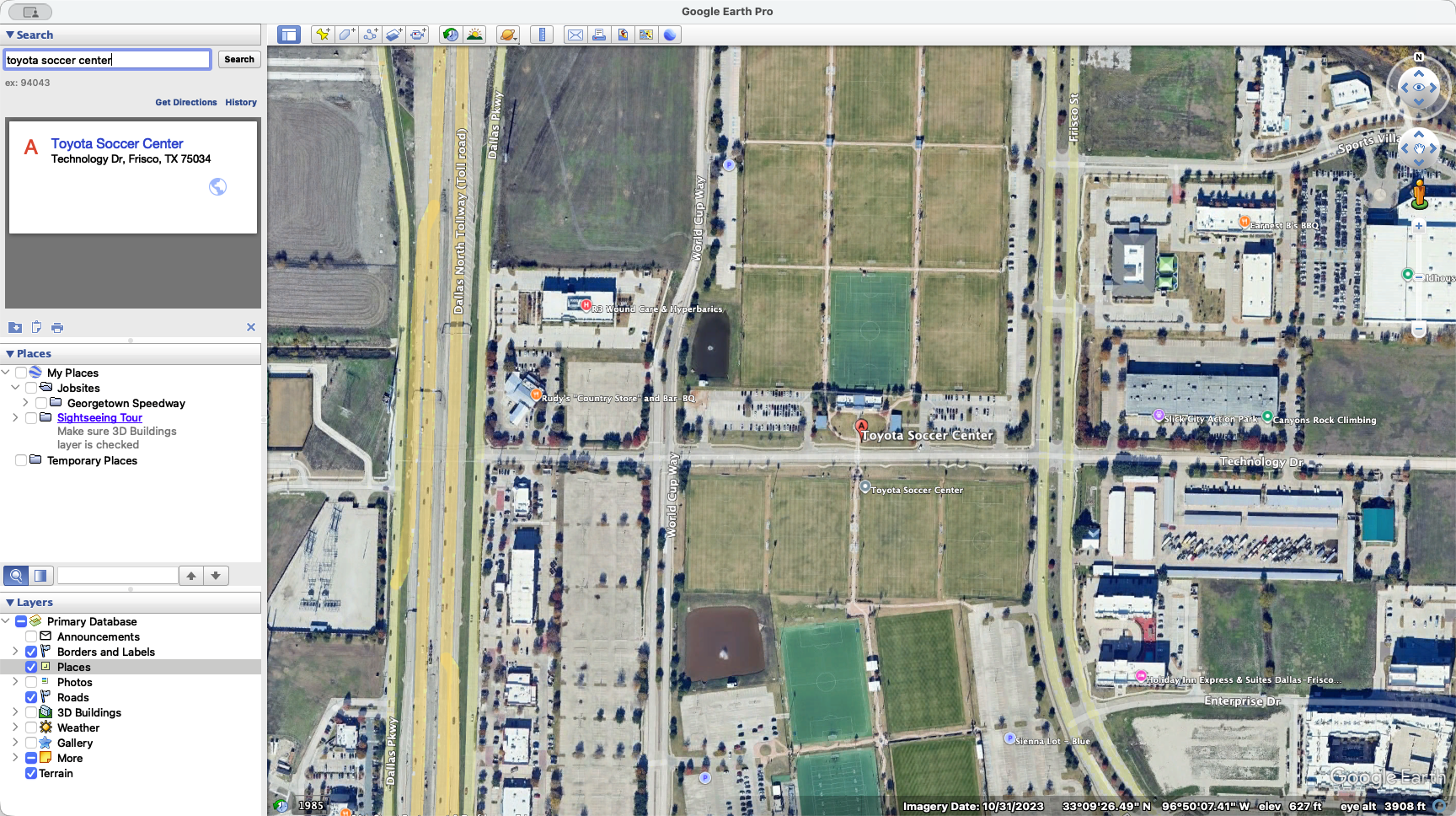1456x816 pixels.
Task: Open search History link
Action: click(x=241, y=102)
